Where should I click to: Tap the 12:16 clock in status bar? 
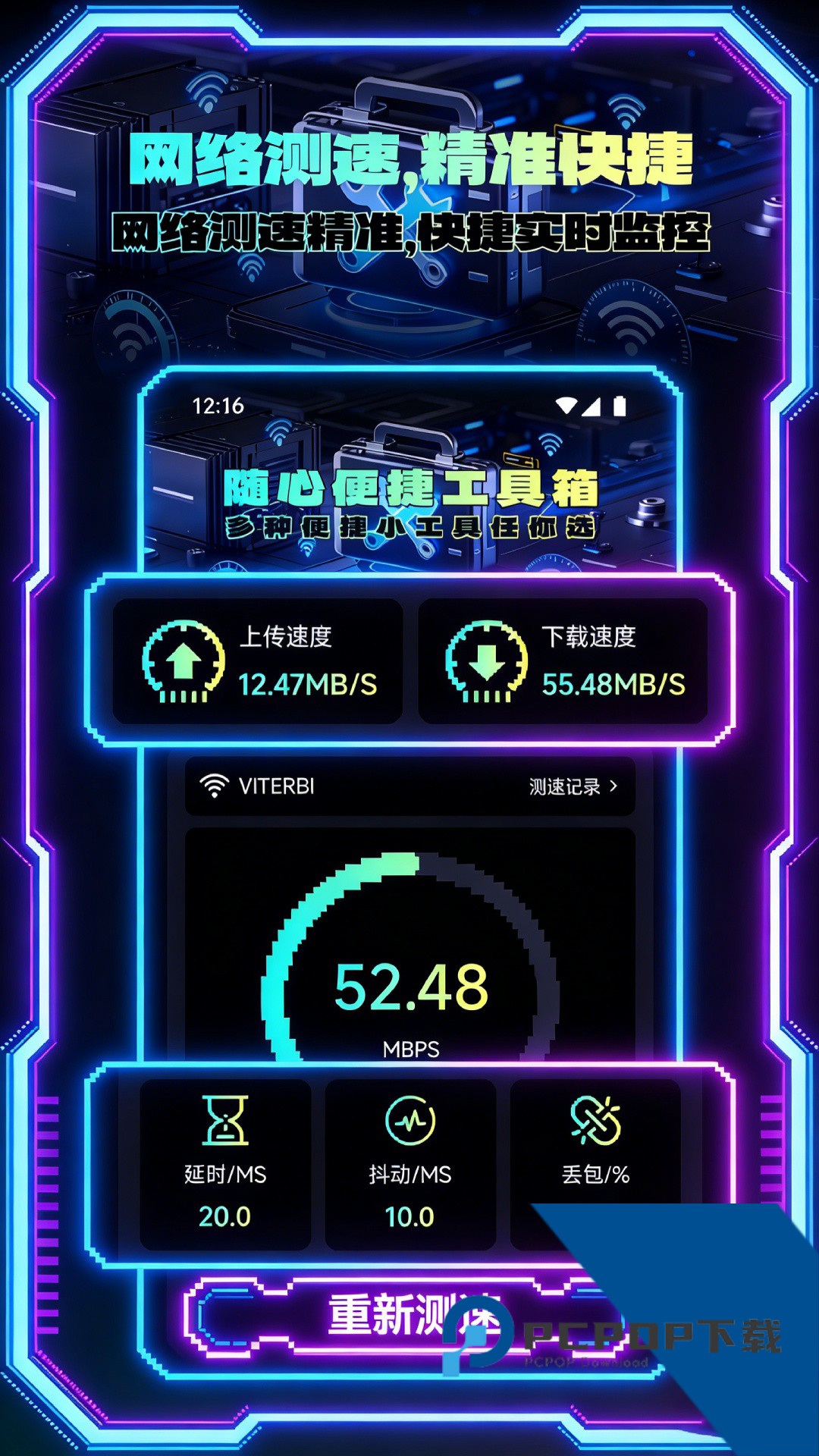(218, 406)
